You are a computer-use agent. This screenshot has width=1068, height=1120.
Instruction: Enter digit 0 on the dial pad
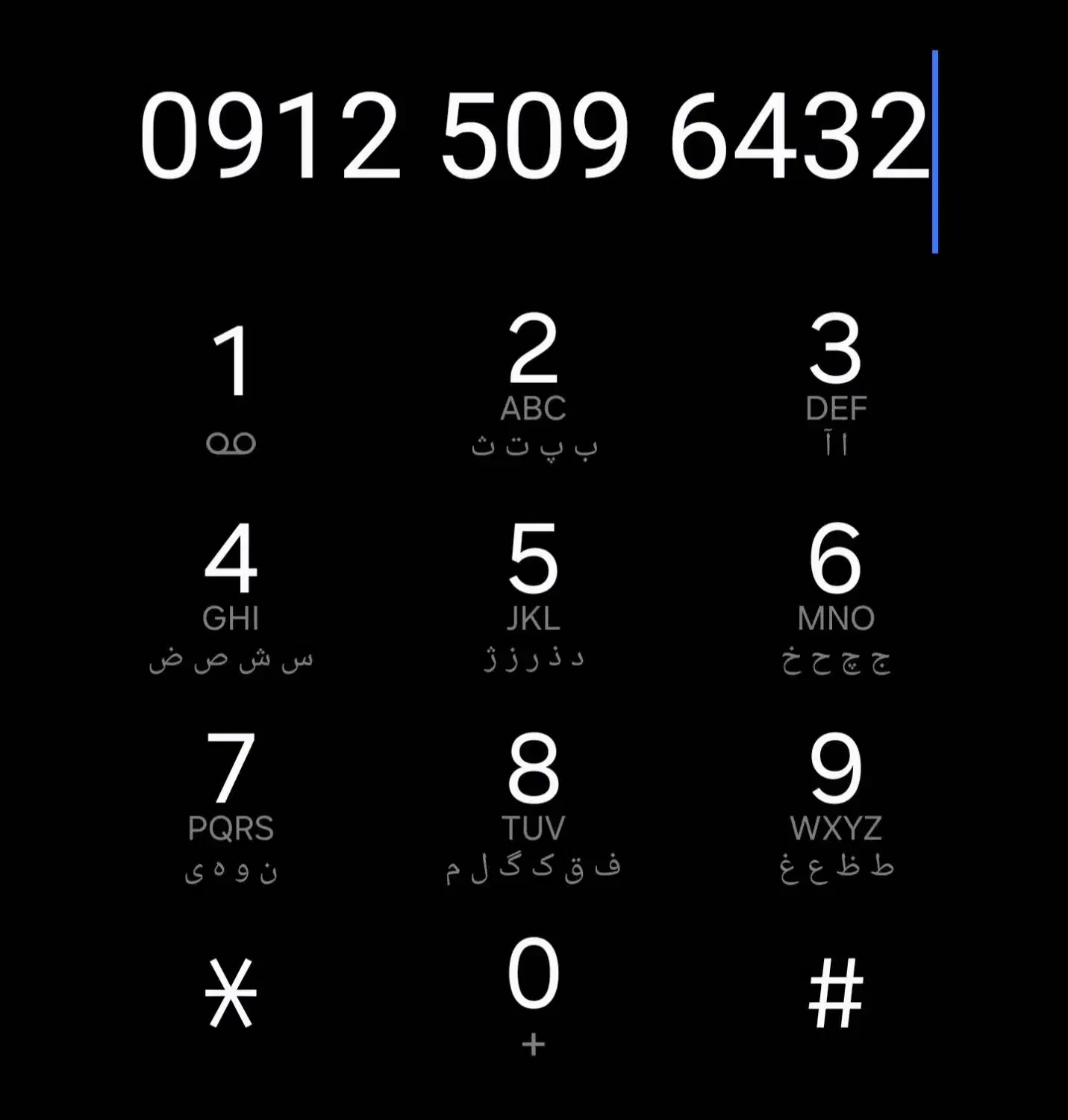pyautogui.click(x=533, y=992)
